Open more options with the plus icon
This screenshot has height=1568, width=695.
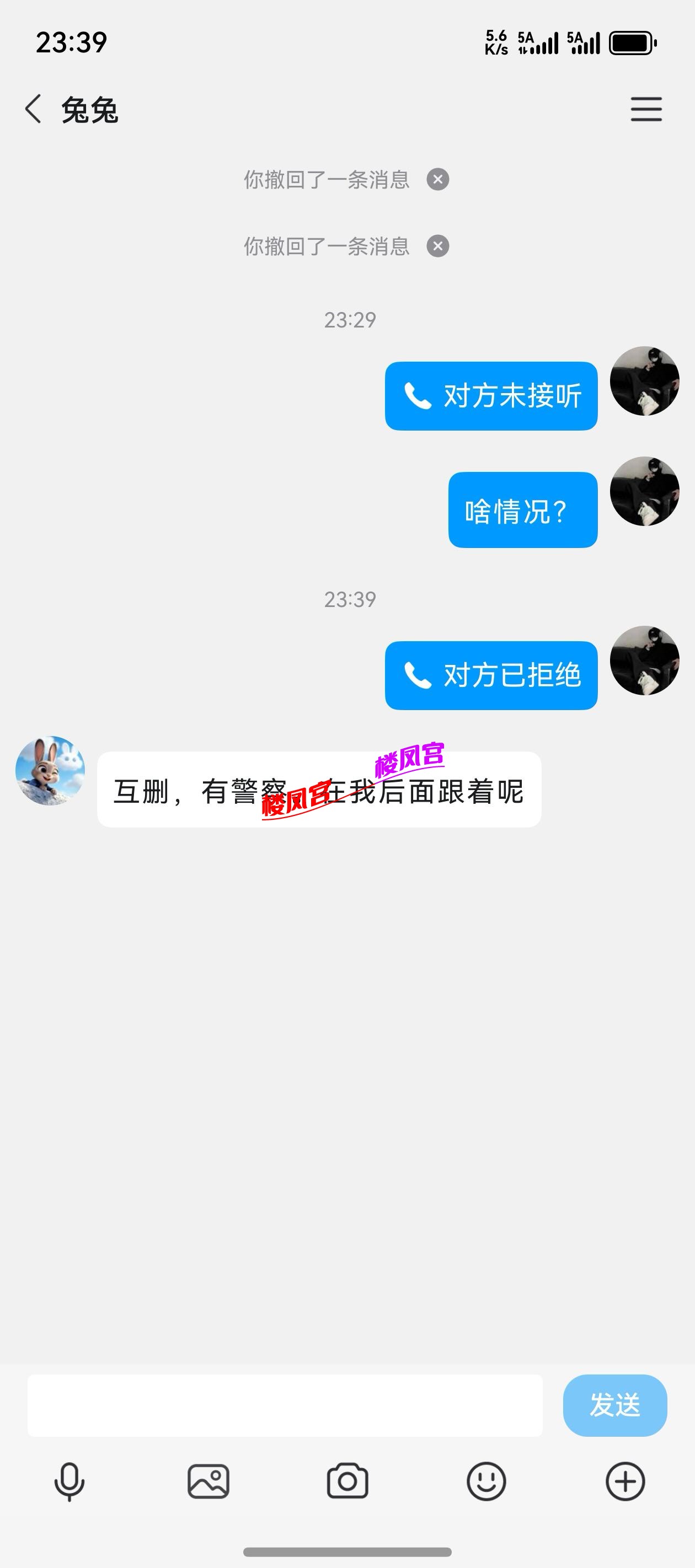coord(625,1481)
